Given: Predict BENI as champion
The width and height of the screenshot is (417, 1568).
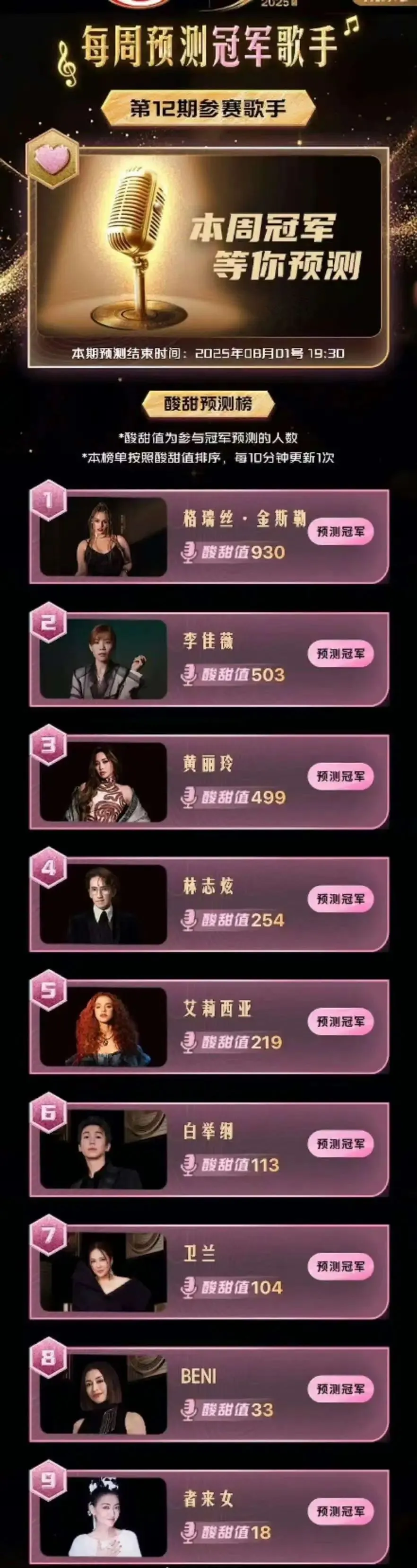Looking at the screenshot, I should coord(340,1388).
